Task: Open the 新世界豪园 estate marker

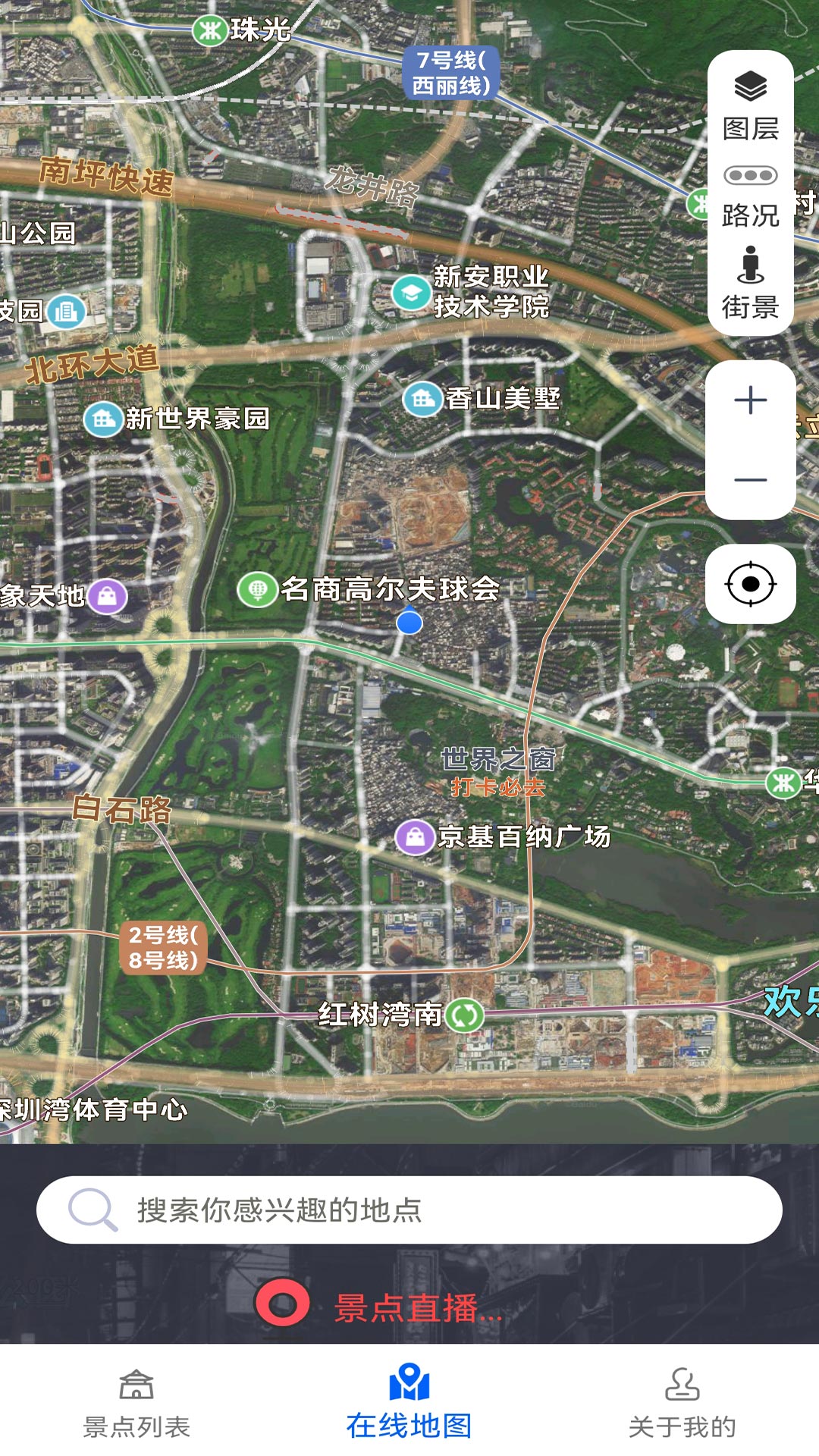Action: pos(102,419)
